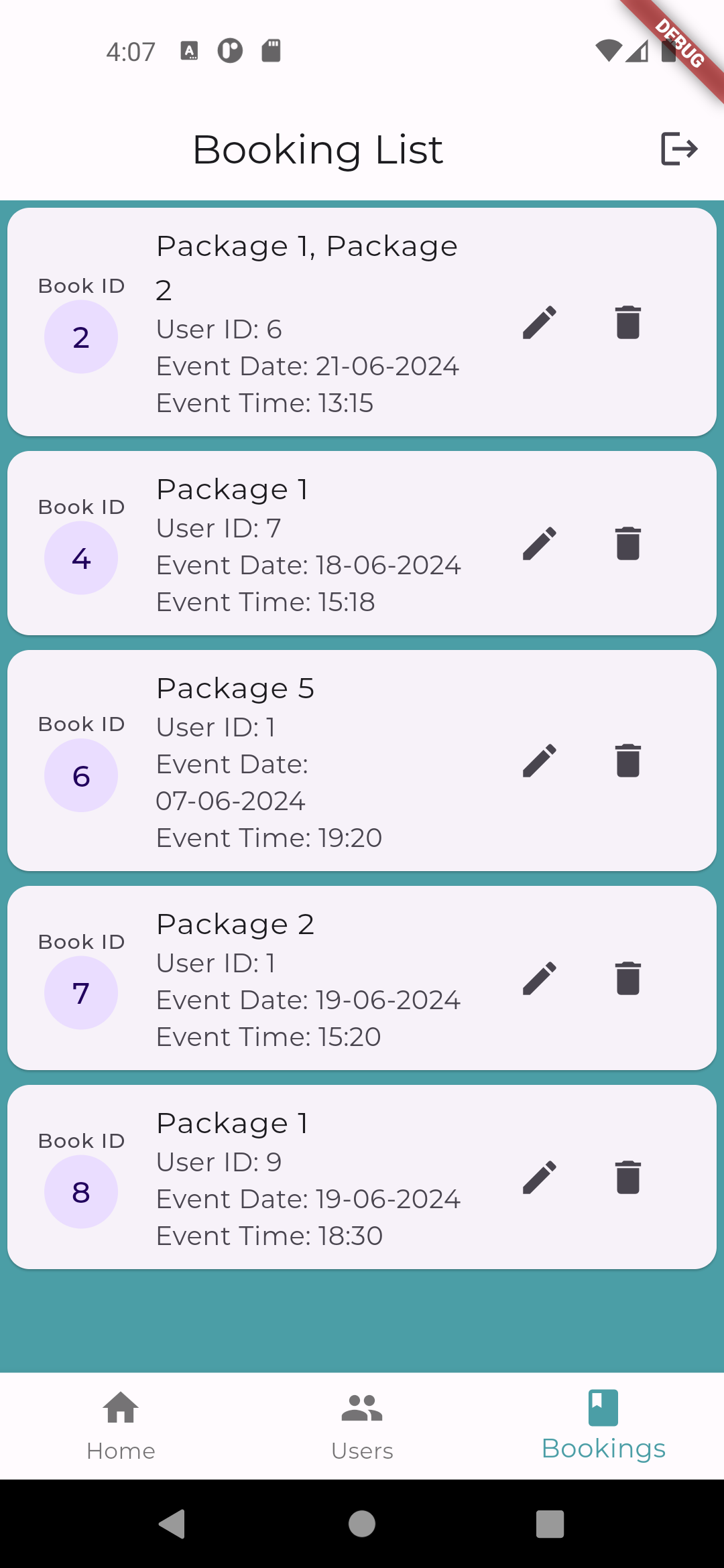Switch to the Home tab
Image resolution: width=724 pixels, height=1568 pixels.
121,1426
